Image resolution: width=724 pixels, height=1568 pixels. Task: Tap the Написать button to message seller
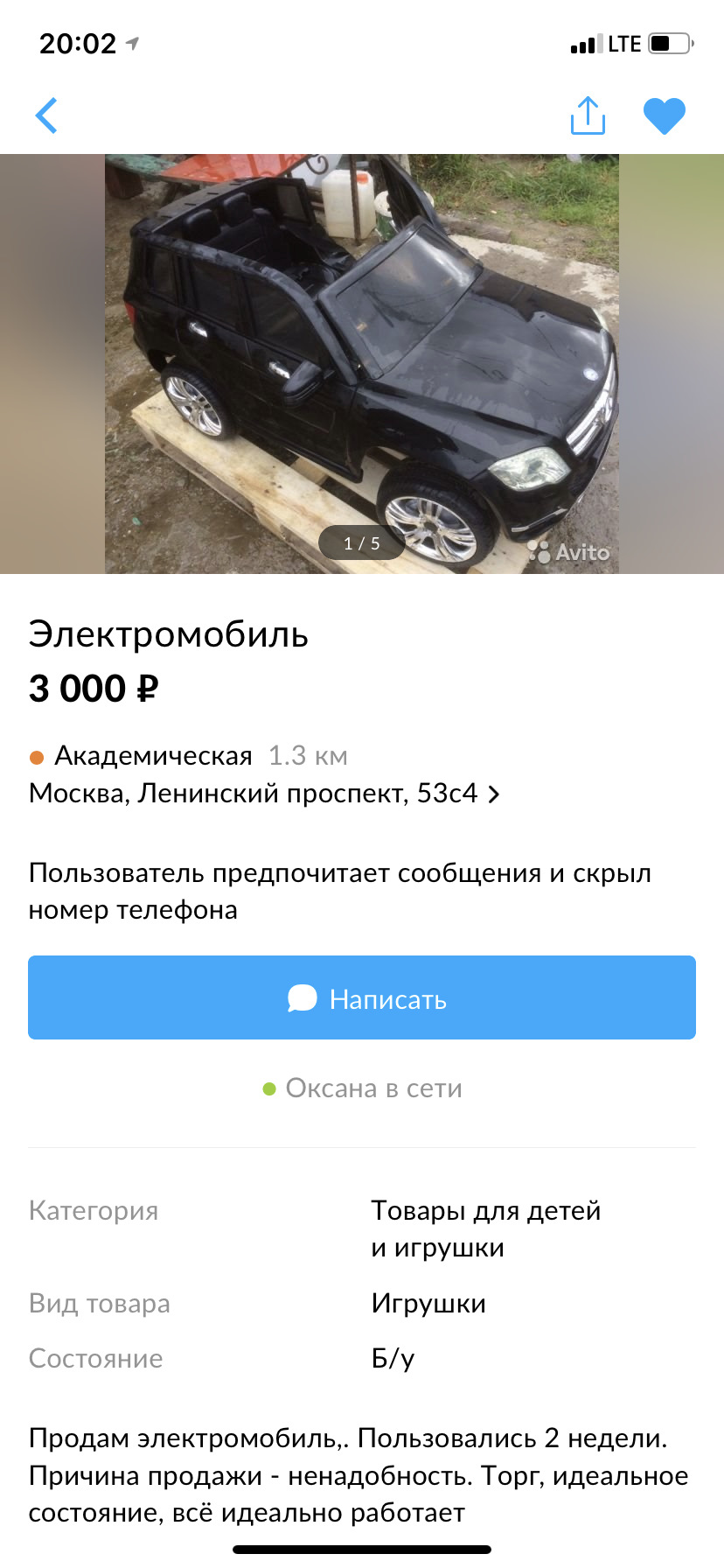(362, 997)
